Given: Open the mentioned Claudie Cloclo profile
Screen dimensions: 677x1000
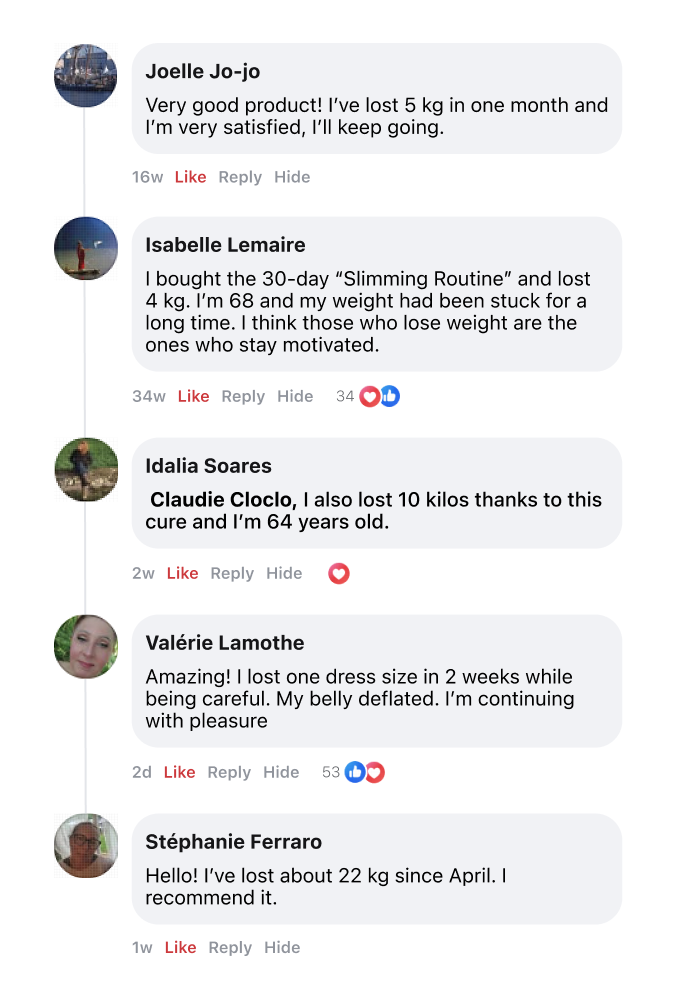Looking at the screenshot, I should [x=222, y=499].
